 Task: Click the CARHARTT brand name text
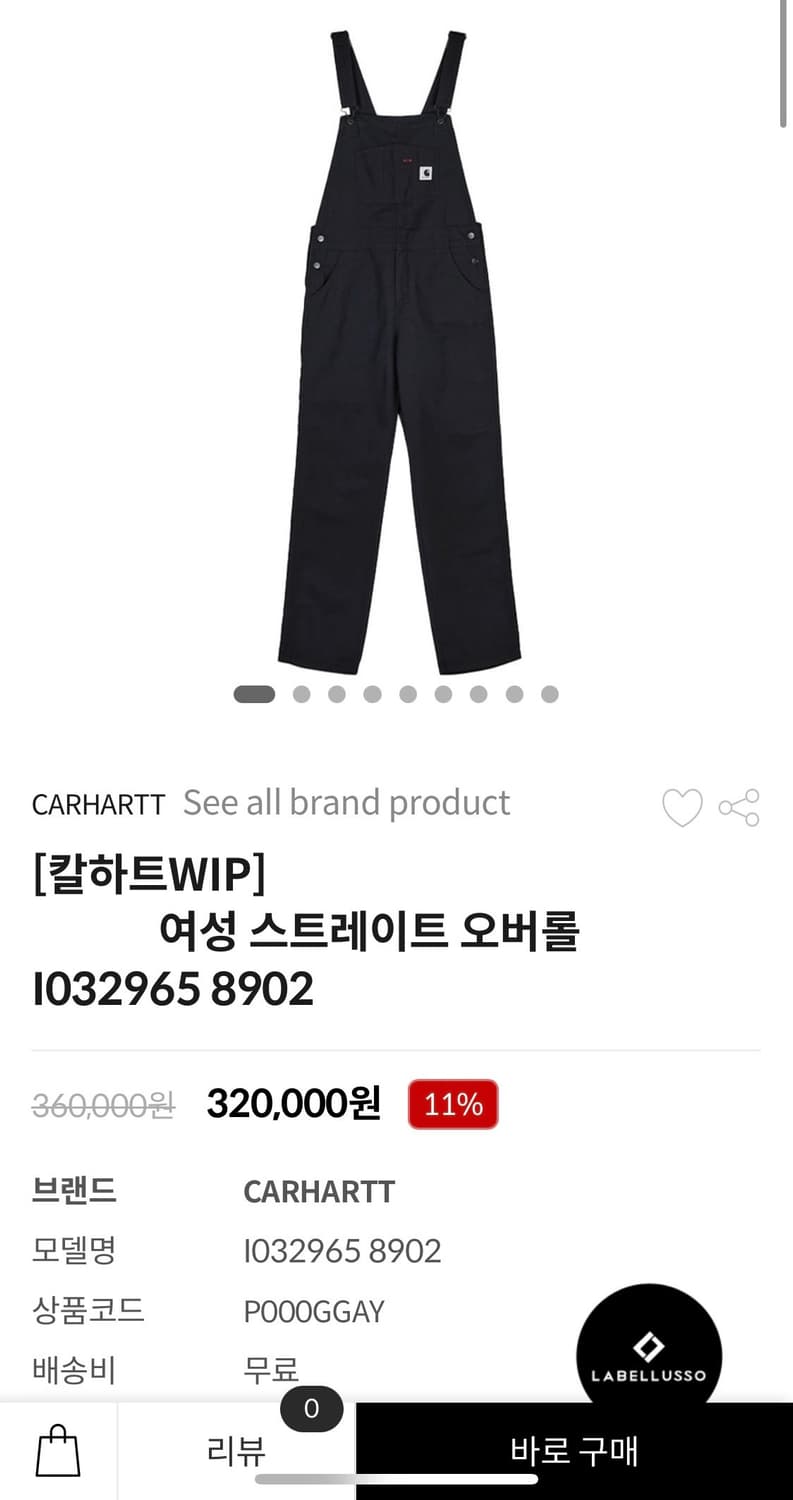click(x=97, y=804)
